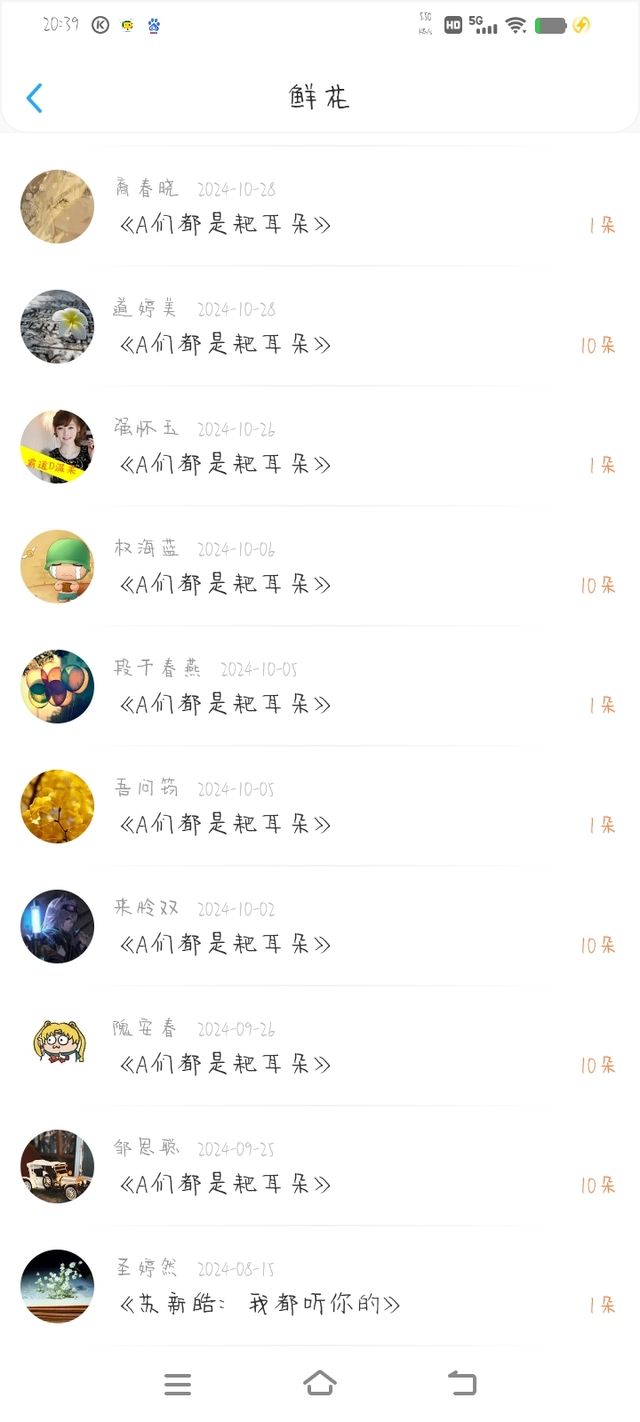Select the entry with the yellow flower avatar

(320, 806)
